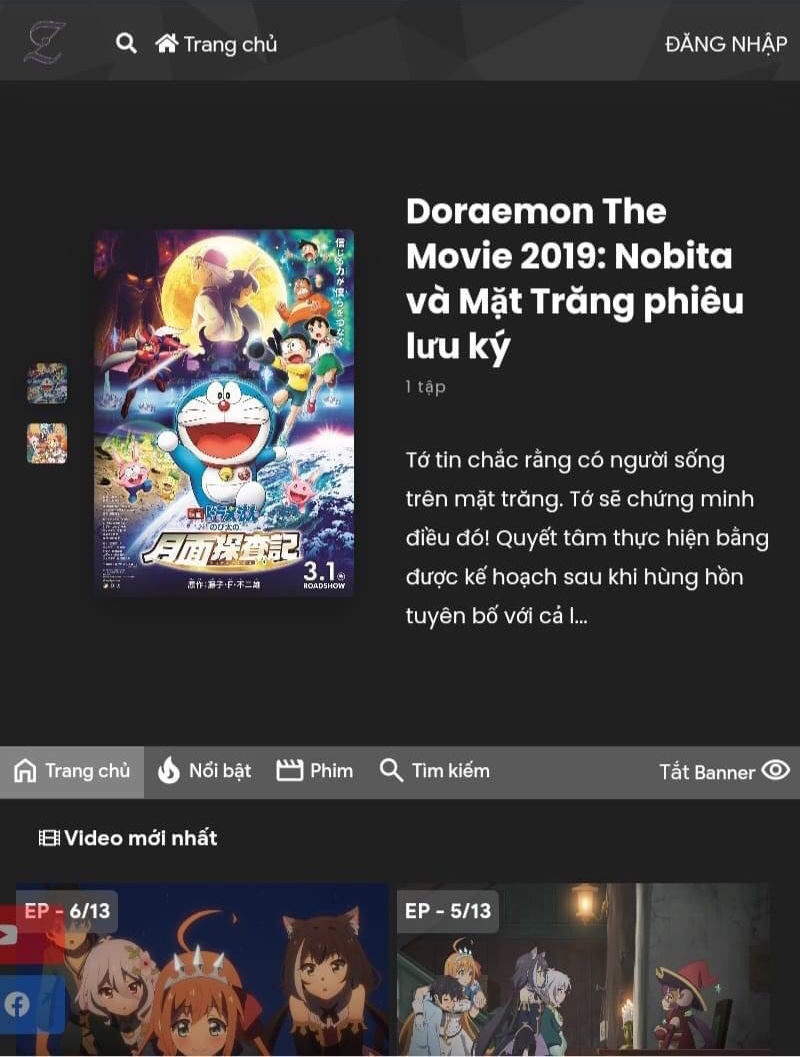Viewport: 800px width, 1057px height.
Task: Select the first small banner thumbnail
Action: 47,383
